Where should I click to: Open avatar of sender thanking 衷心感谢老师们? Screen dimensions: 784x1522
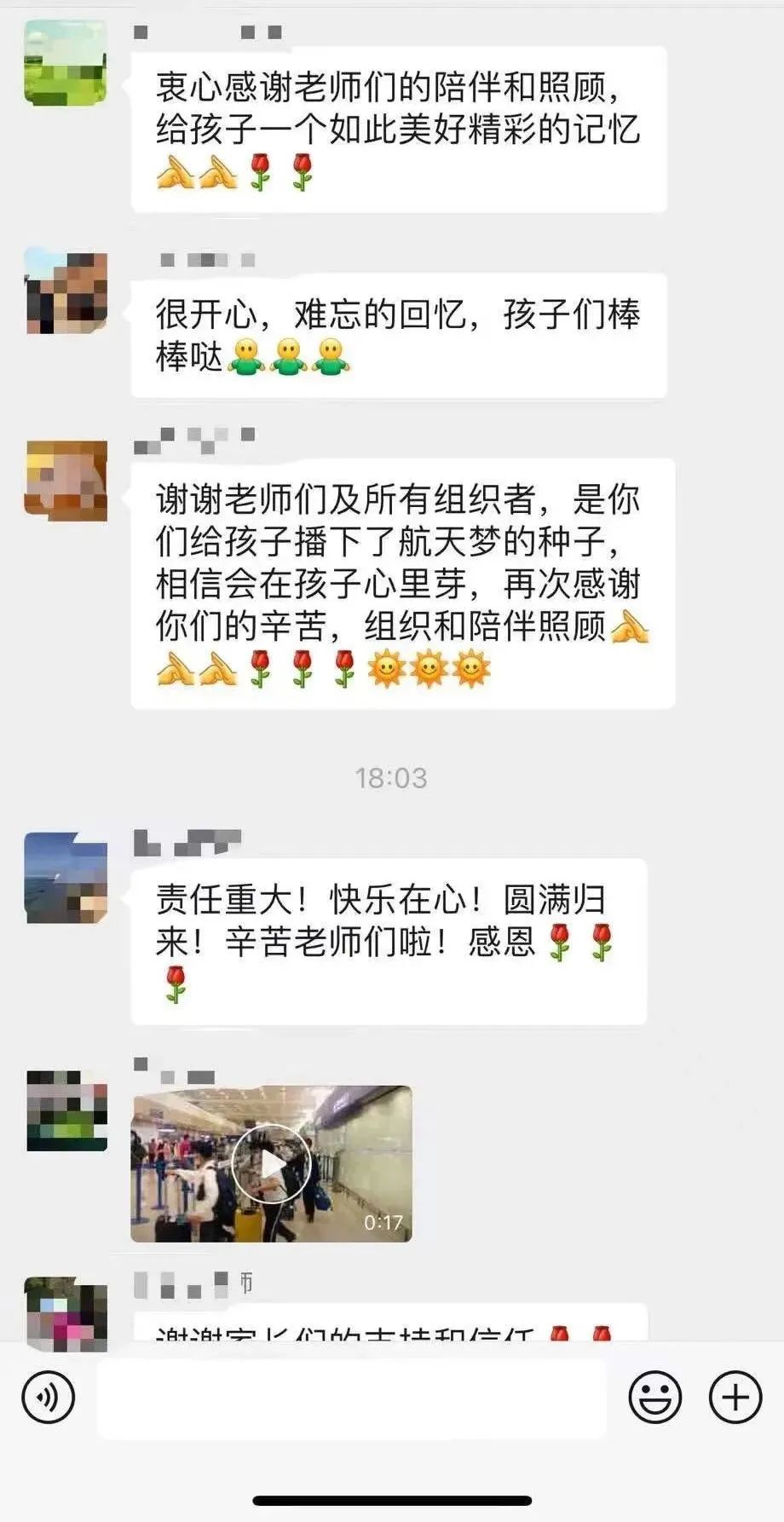(66, 65)
